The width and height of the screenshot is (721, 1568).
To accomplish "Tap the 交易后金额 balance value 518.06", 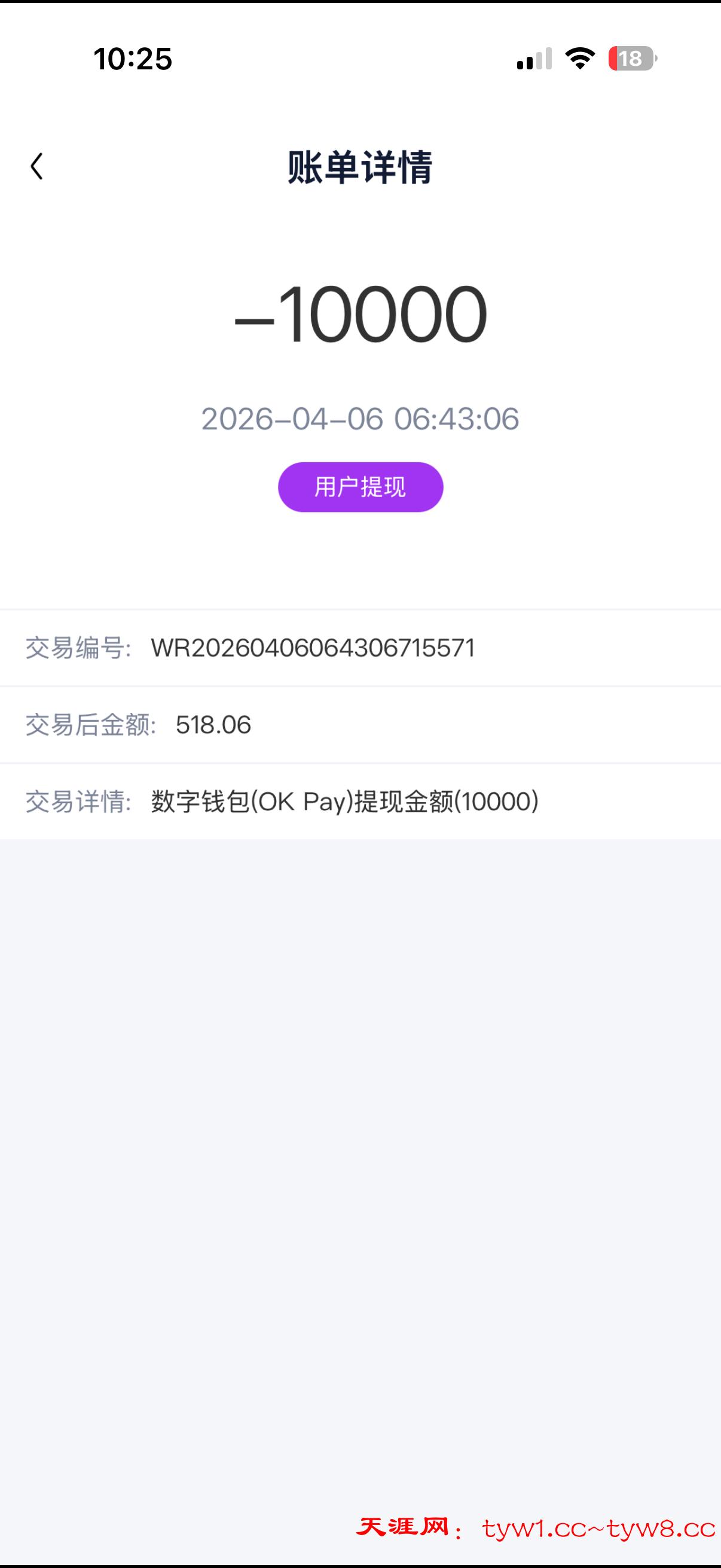I will 214,724.
